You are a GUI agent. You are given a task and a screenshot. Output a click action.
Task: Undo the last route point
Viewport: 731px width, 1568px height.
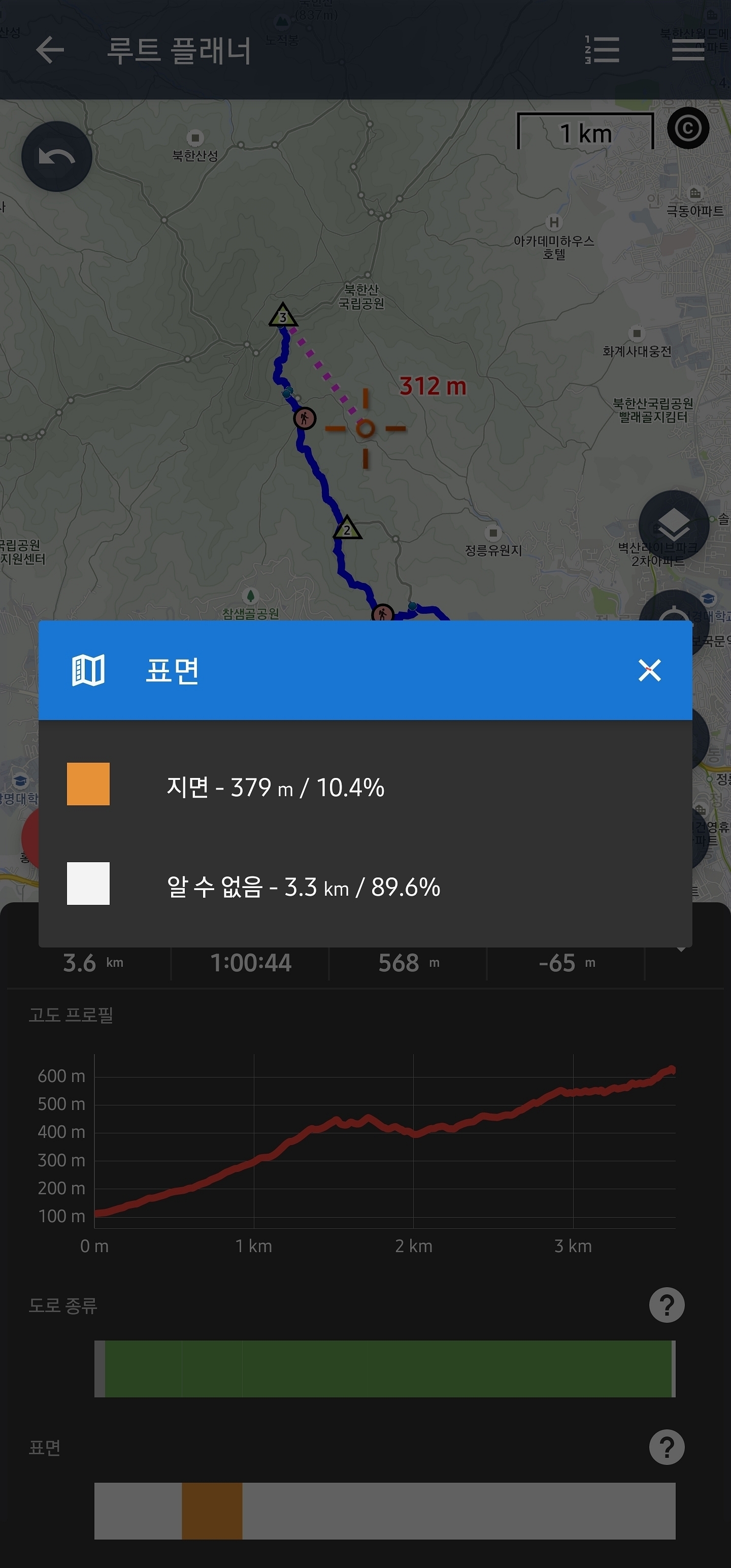(57, 156)
